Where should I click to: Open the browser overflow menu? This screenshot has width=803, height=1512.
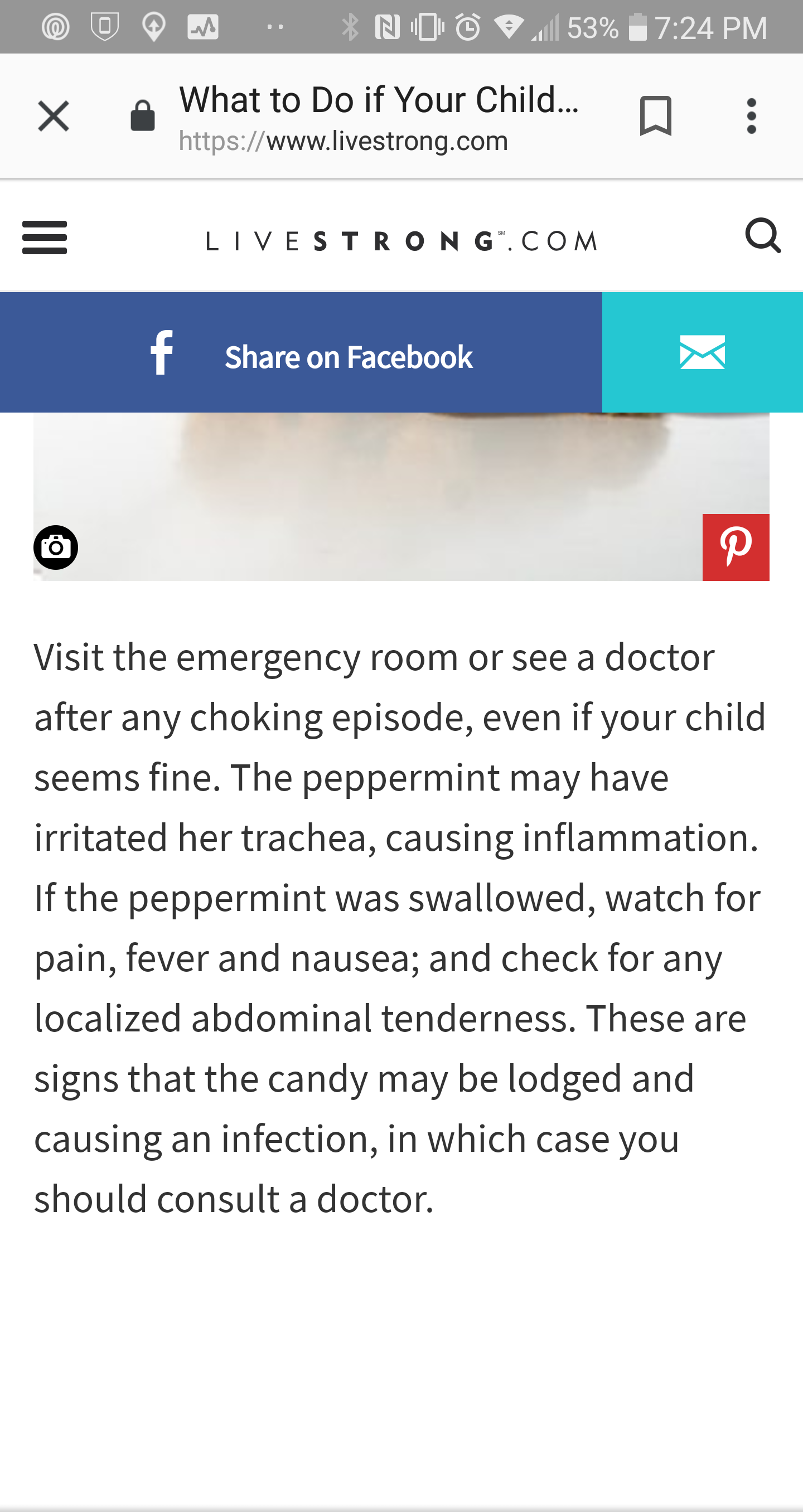click(751, 116)
